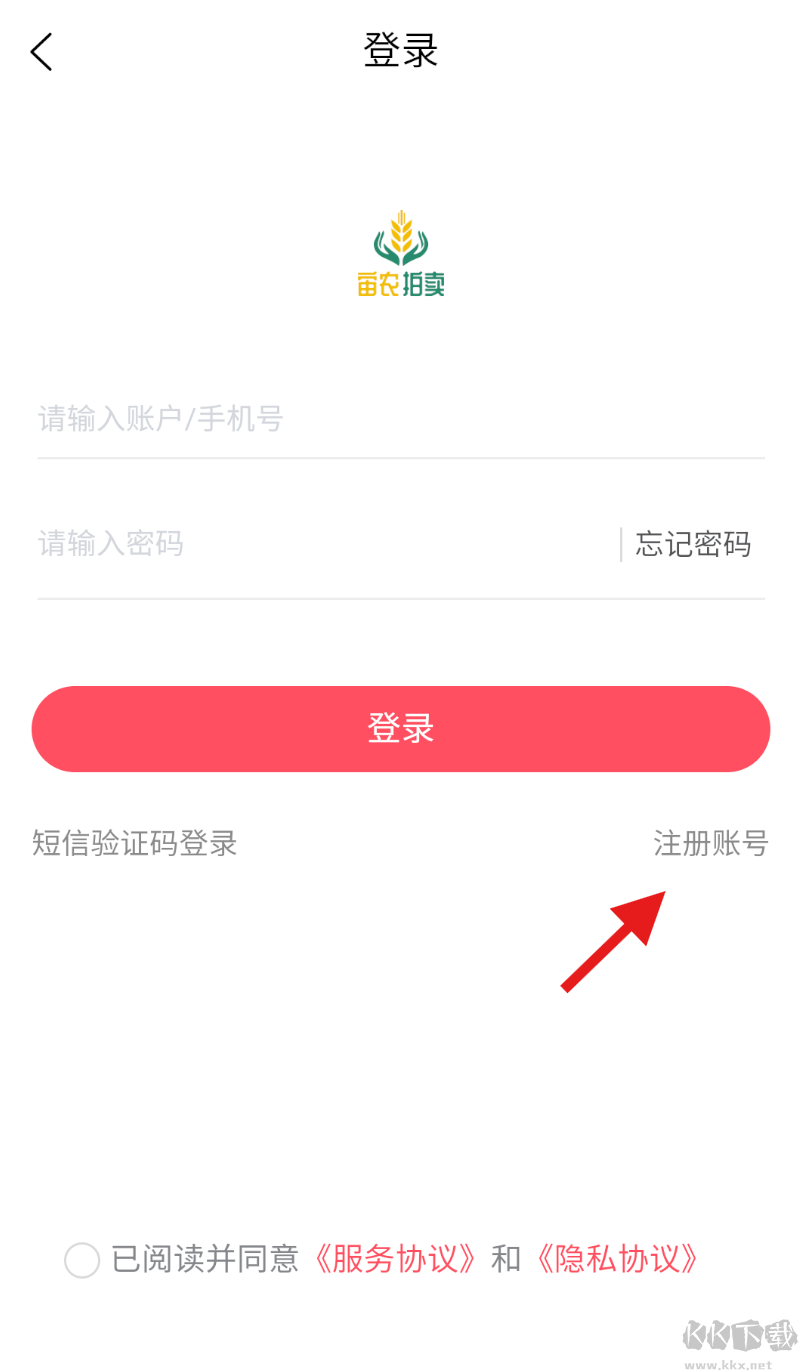This screenshot has height=1372, width=799.
Task: Switch to 短信验证码登录 login mode
Action: click(134, 843)
